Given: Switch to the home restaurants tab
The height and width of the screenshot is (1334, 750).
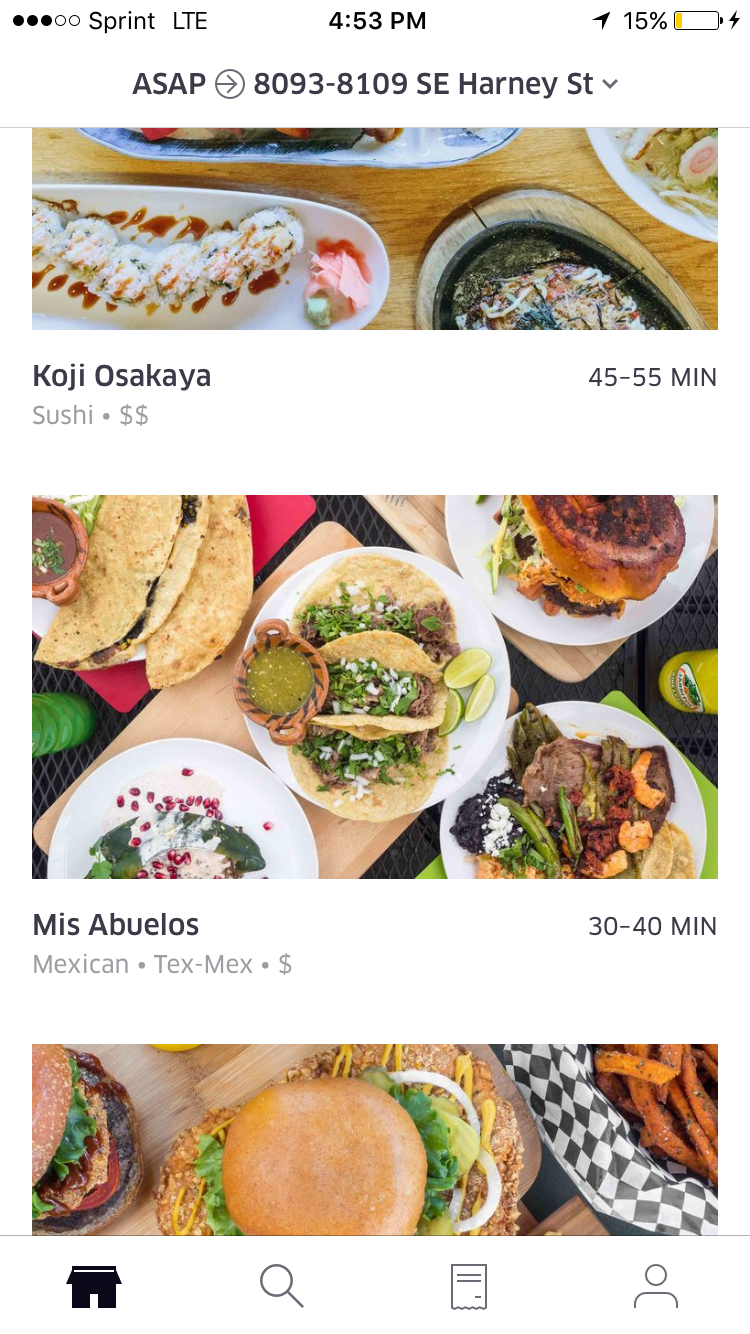Looking at the screenshot, I should 94,1286.
